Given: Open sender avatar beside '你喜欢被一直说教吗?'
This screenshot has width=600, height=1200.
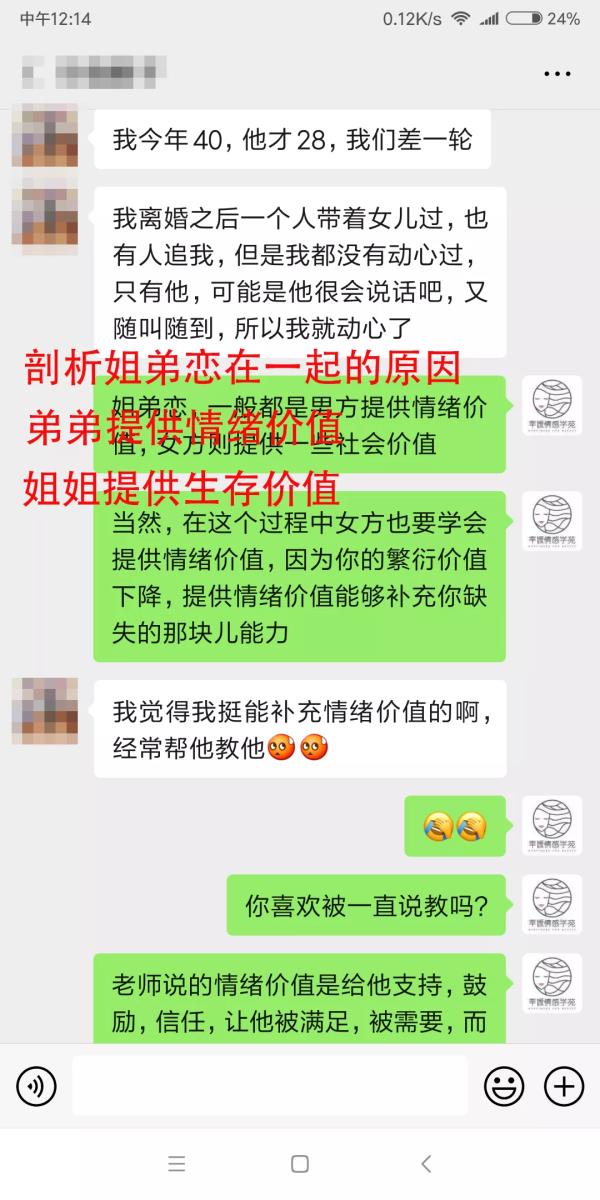Looking at the screenshot, I should pos(553,906).
